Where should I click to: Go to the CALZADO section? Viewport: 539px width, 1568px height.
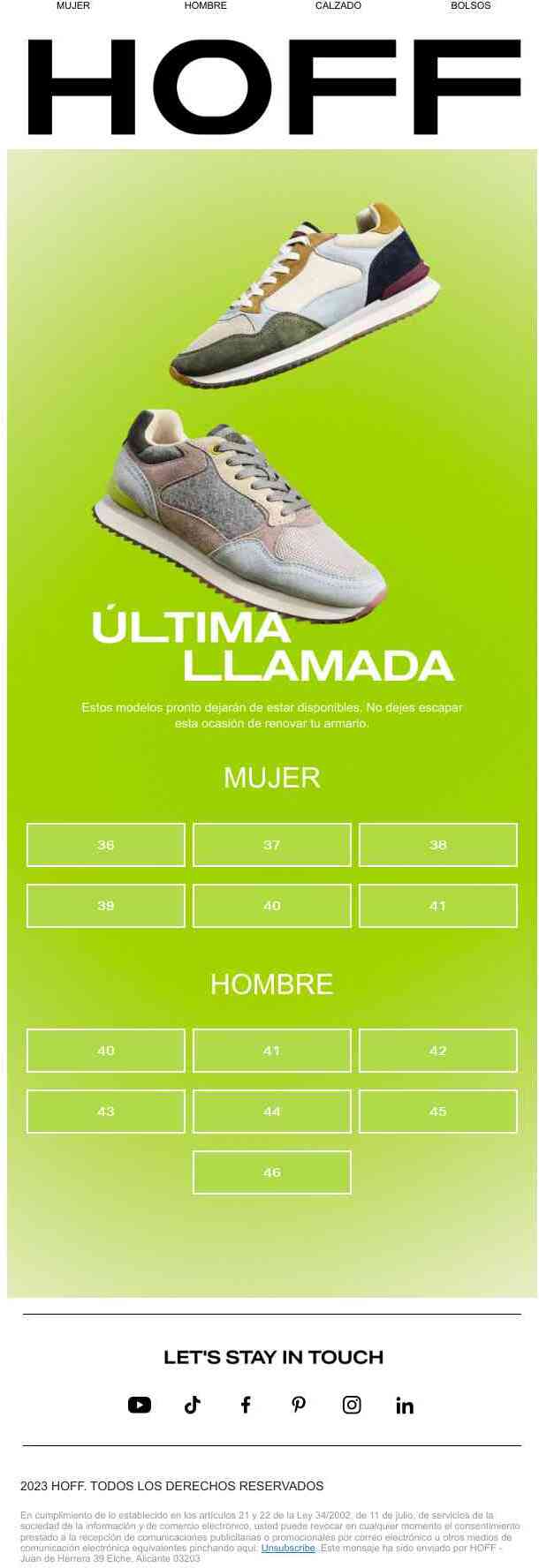click(x=338, y=5)
